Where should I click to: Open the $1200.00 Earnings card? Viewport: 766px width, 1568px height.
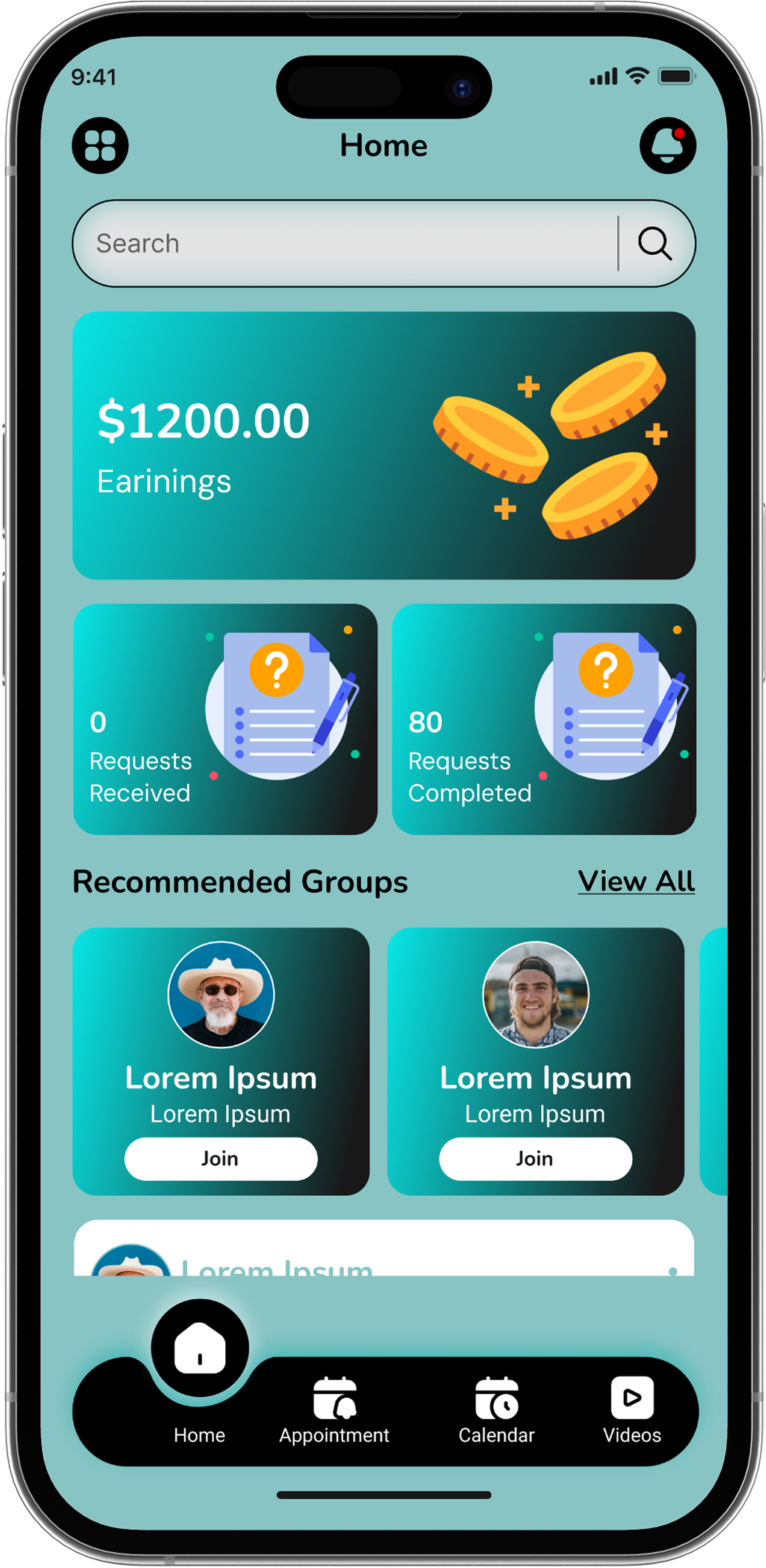click(x=383, y=446)
